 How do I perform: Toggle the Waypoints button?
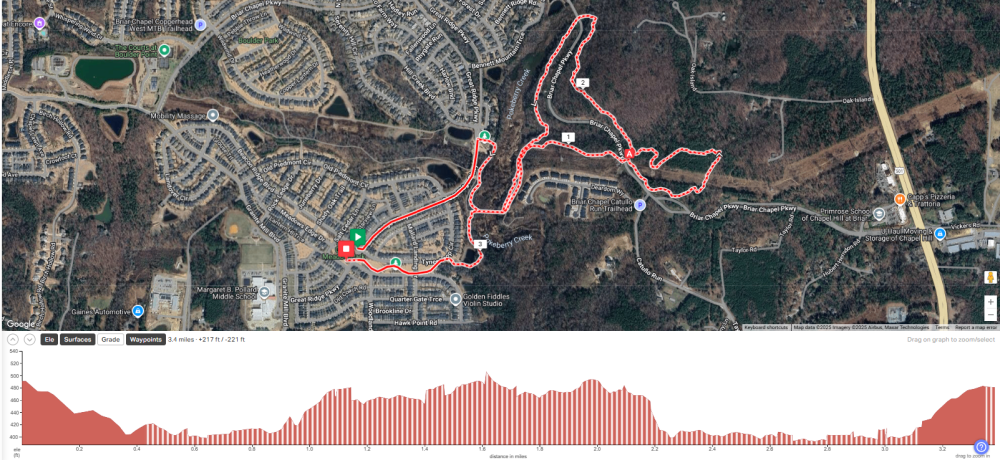click(146, 339)
